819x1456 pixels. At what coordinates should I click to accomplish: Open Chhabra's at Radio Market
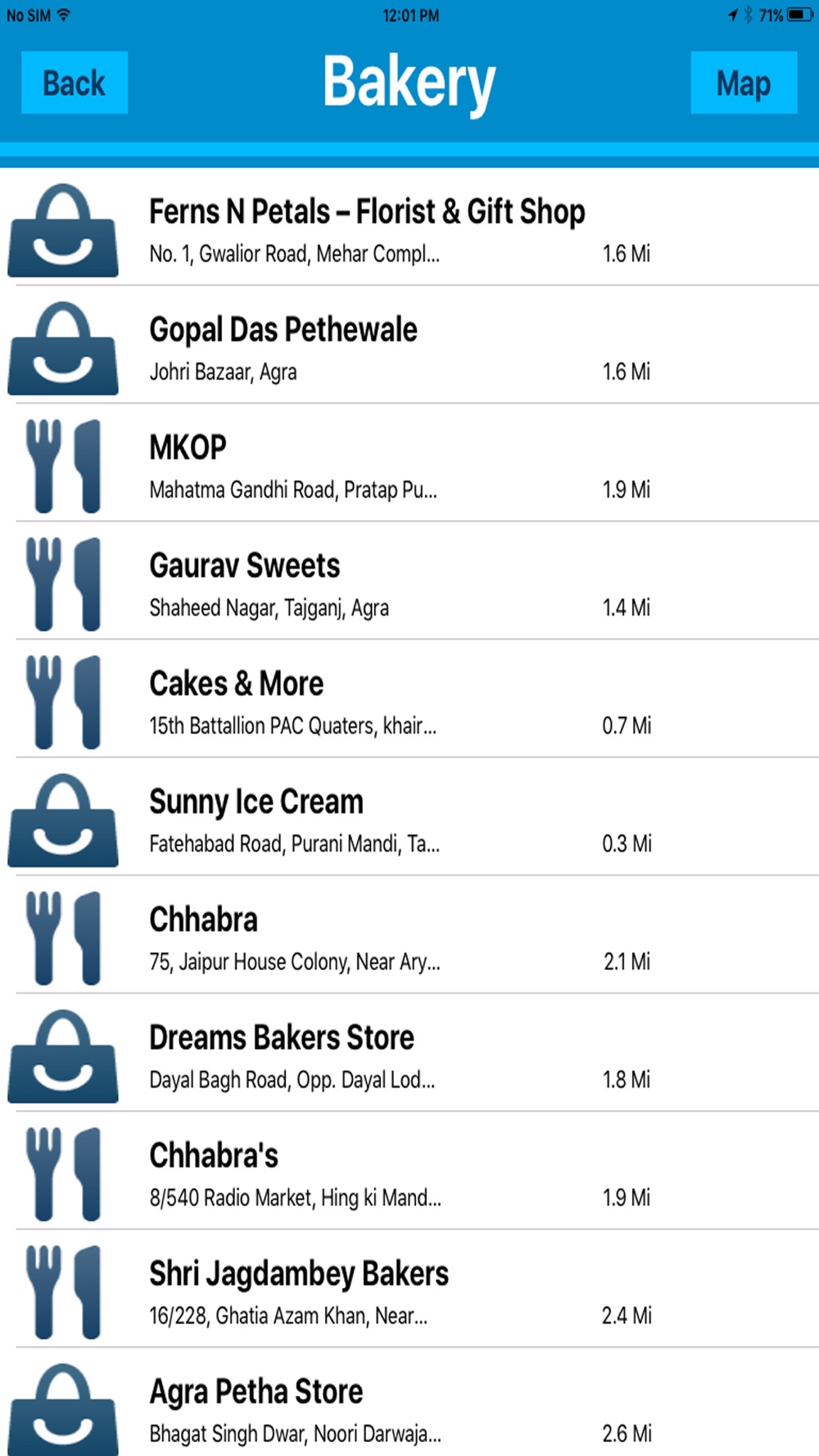click(x=409, y=1170)
